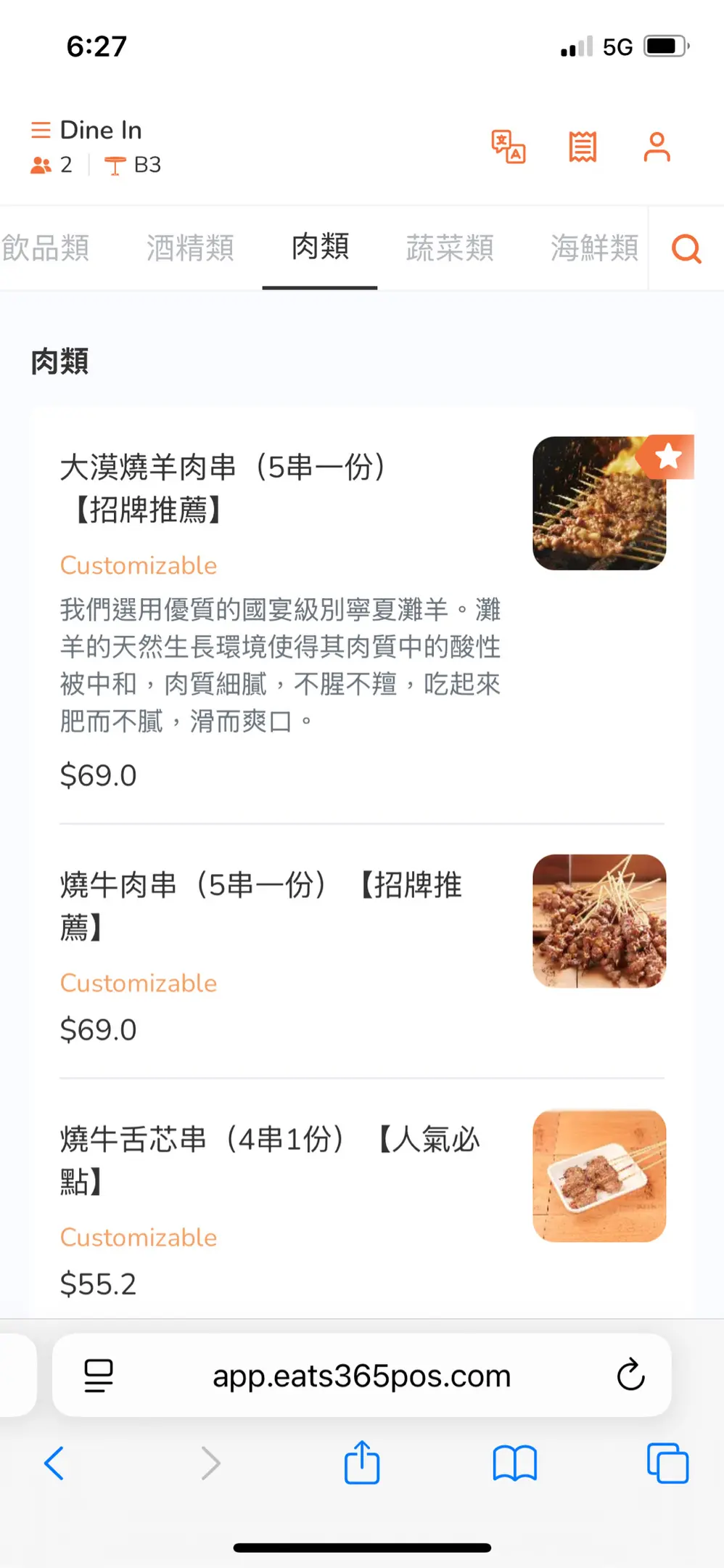Switch to the 飲品類 category tab
Image resolution: width=724 pixels, height=1568 pixels.
click(x=45, y=248)
